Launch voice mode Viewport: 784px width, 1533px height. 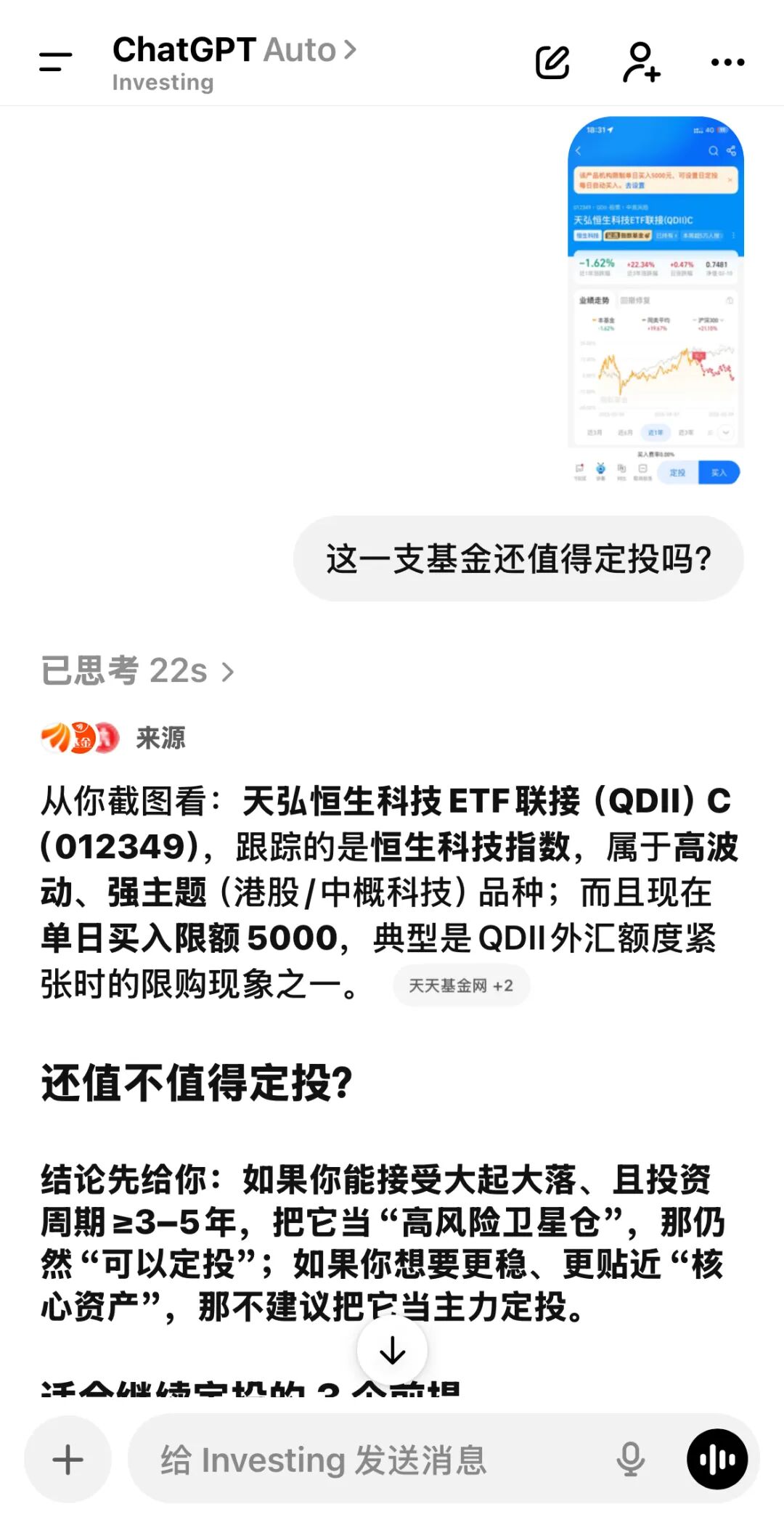717,1460
